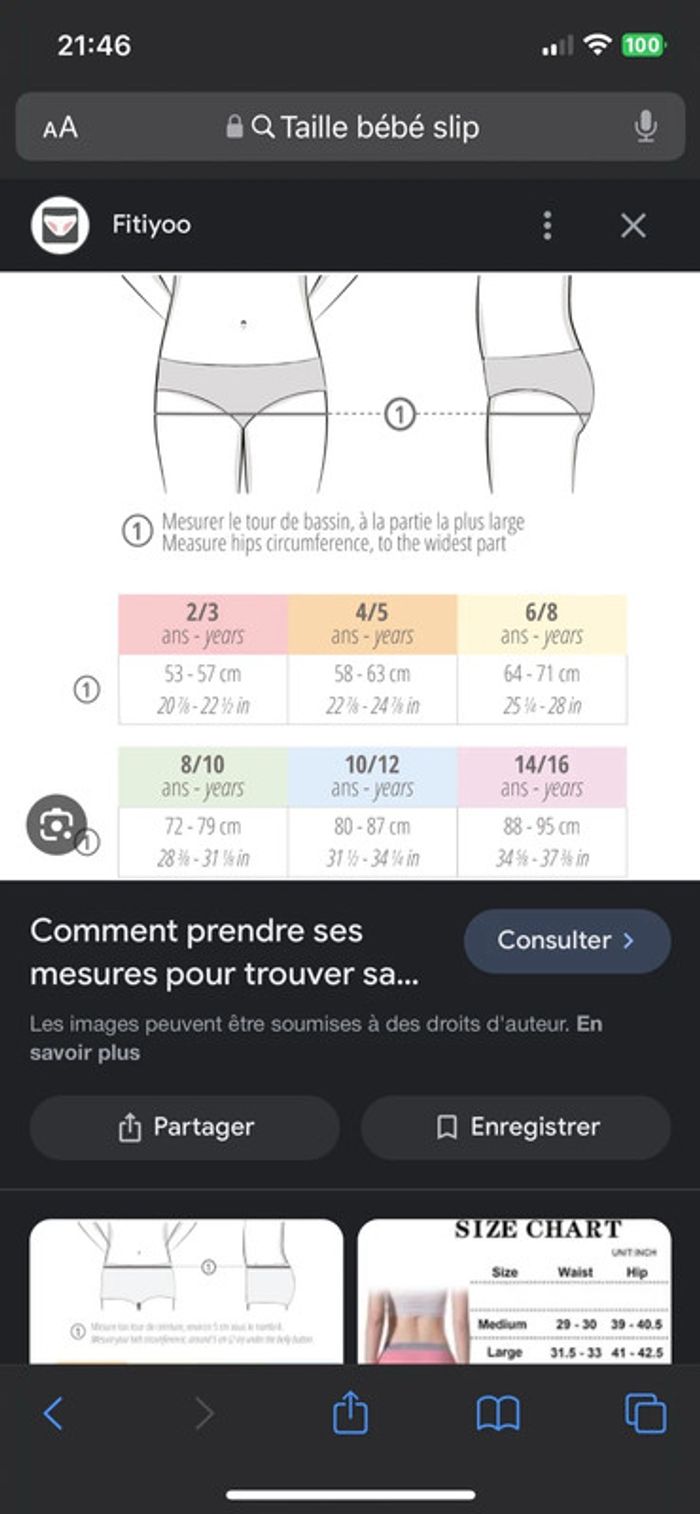This screenshot has height=1514, width=700.
Task: Search this image with Google Lens
Action: pyautogui.click(x=56, y=824)
